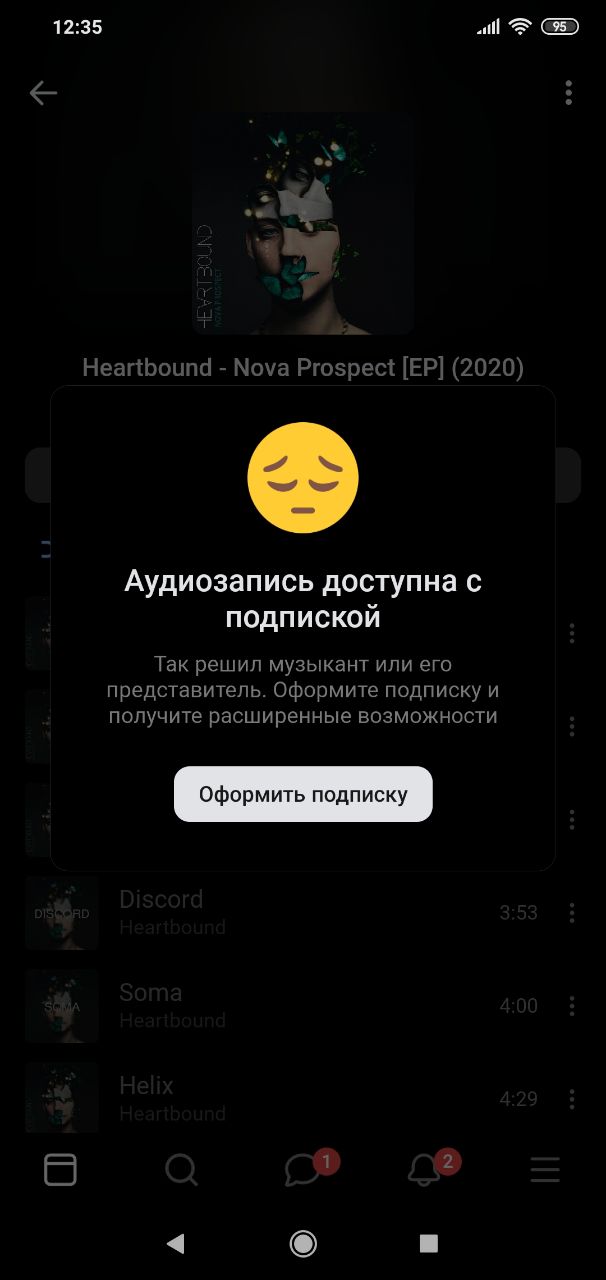Open the album overflow menu

click(x=568, y=93)
